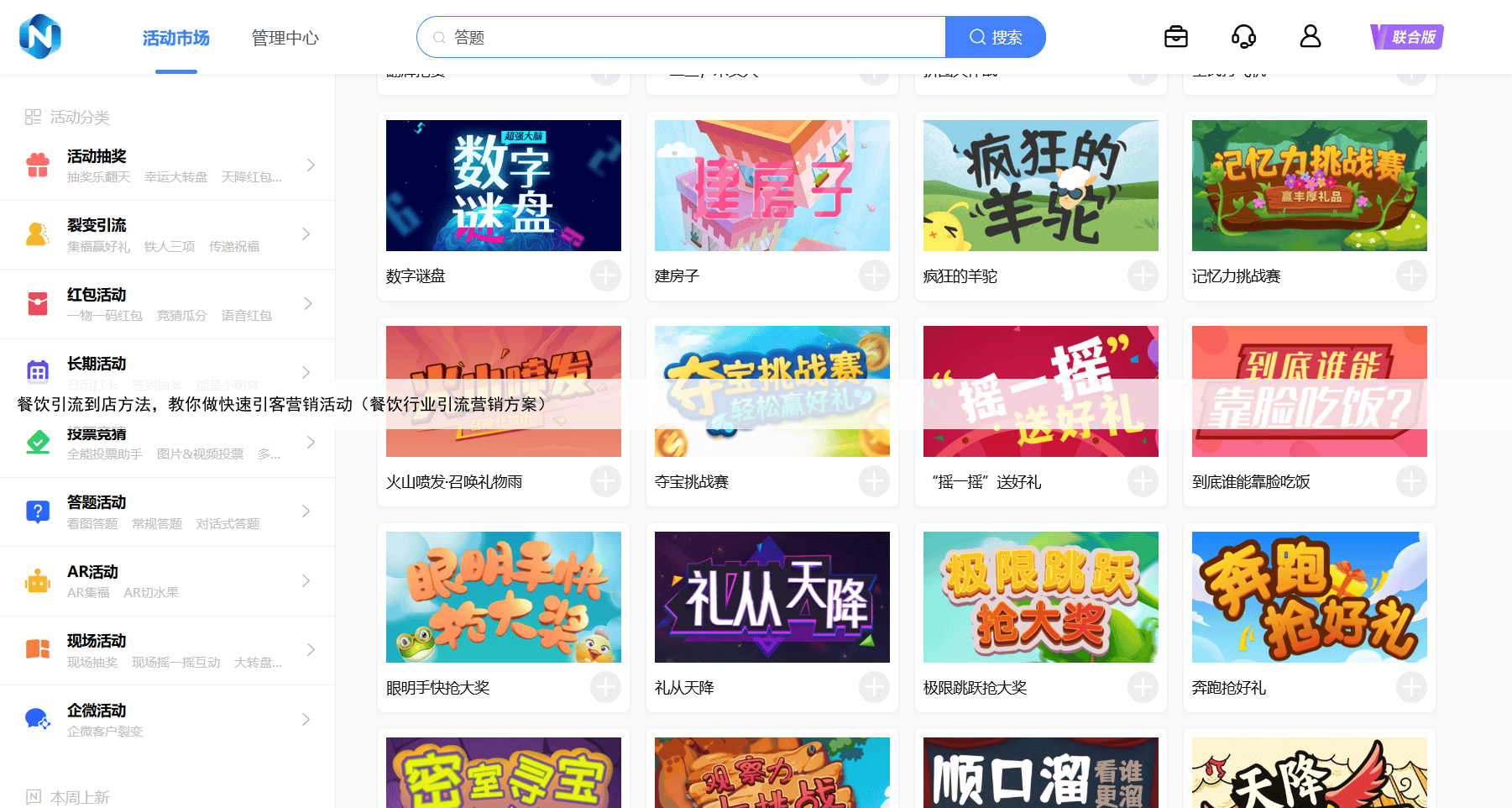Add 记忆力挑战赛 using its plus button
This screenshot has height=808, width=1512.
point(1411,275)
